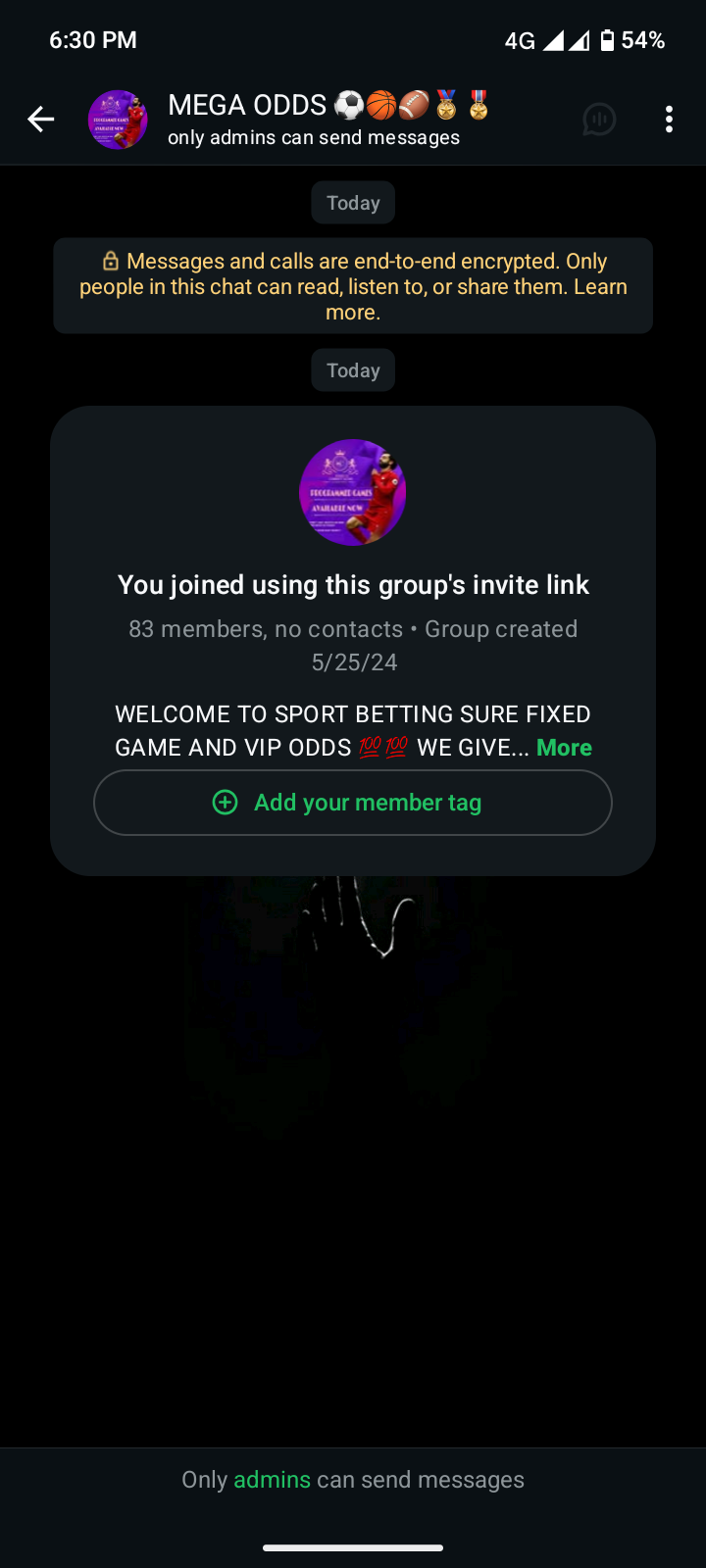View the group's admins list
This screenshot has width=706, height=1568.
coord(272,1480)
